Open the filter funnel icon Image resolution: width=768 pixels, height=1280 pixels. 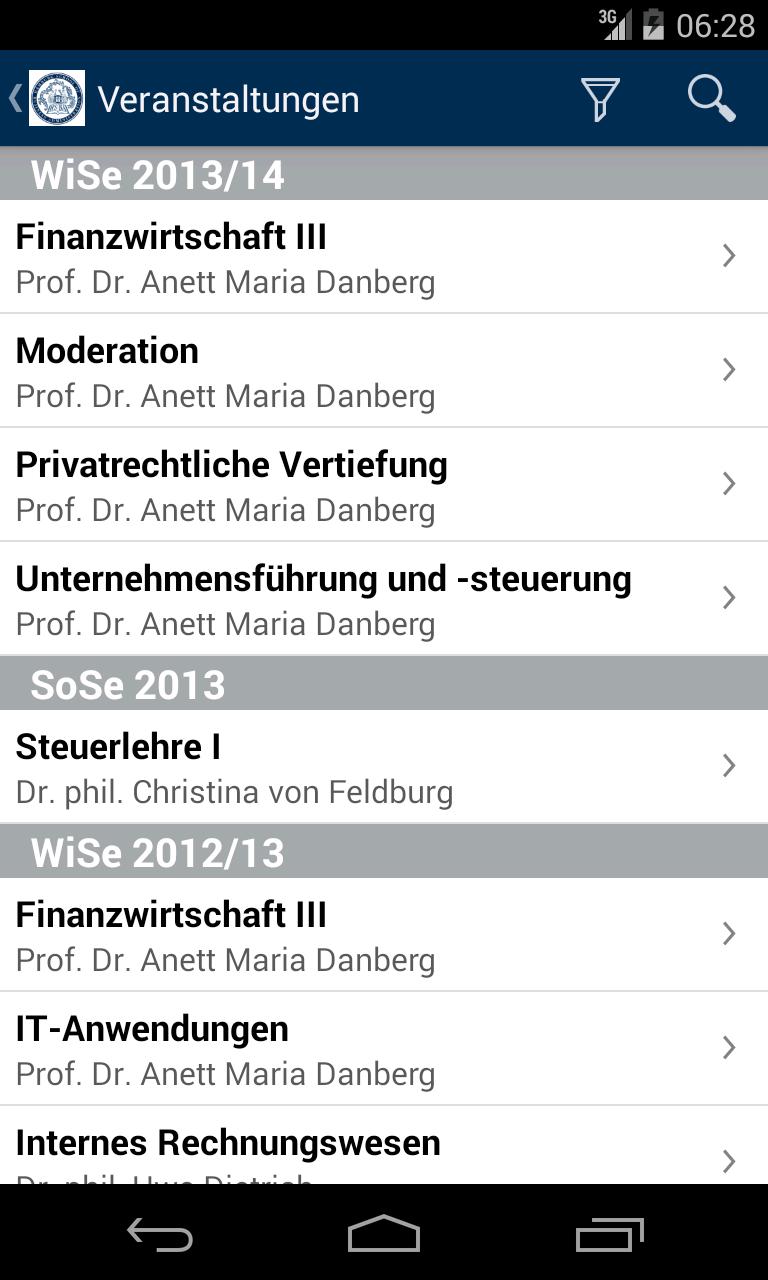600,99
